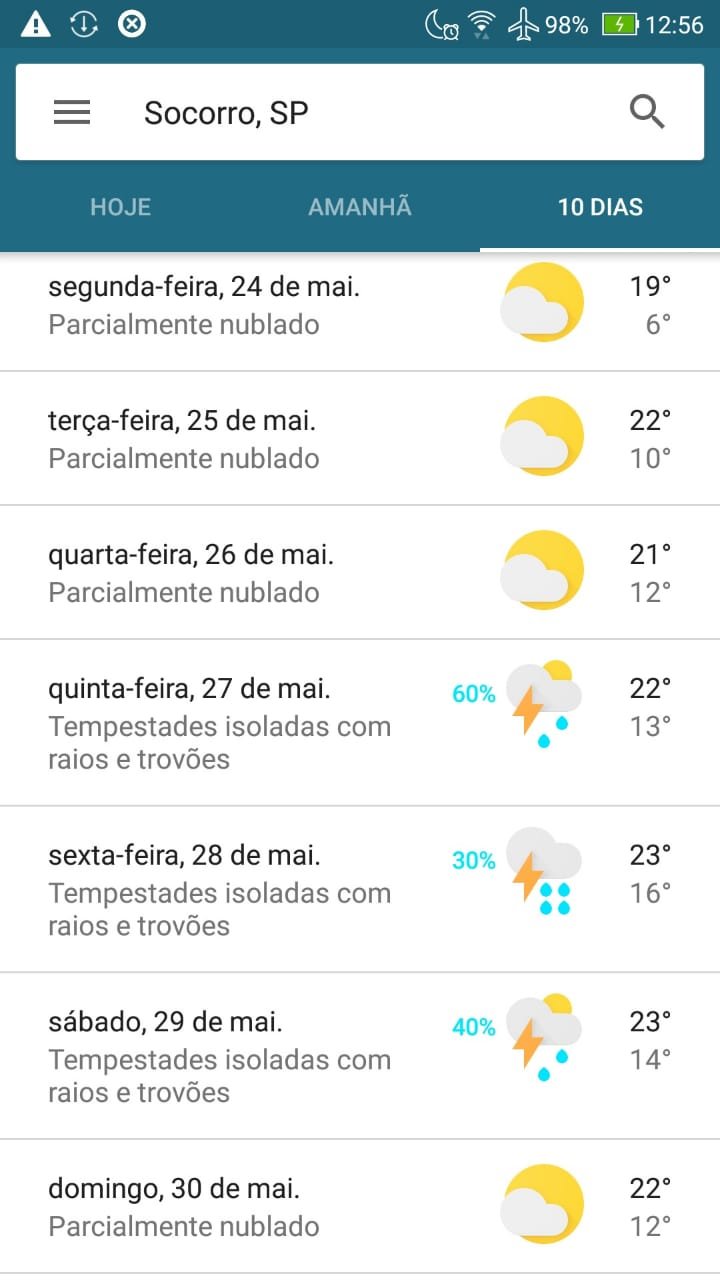The image size is (720, 1280).
Task: View sexta-feira, 28 de mai. details
Action: coord(360,889)
